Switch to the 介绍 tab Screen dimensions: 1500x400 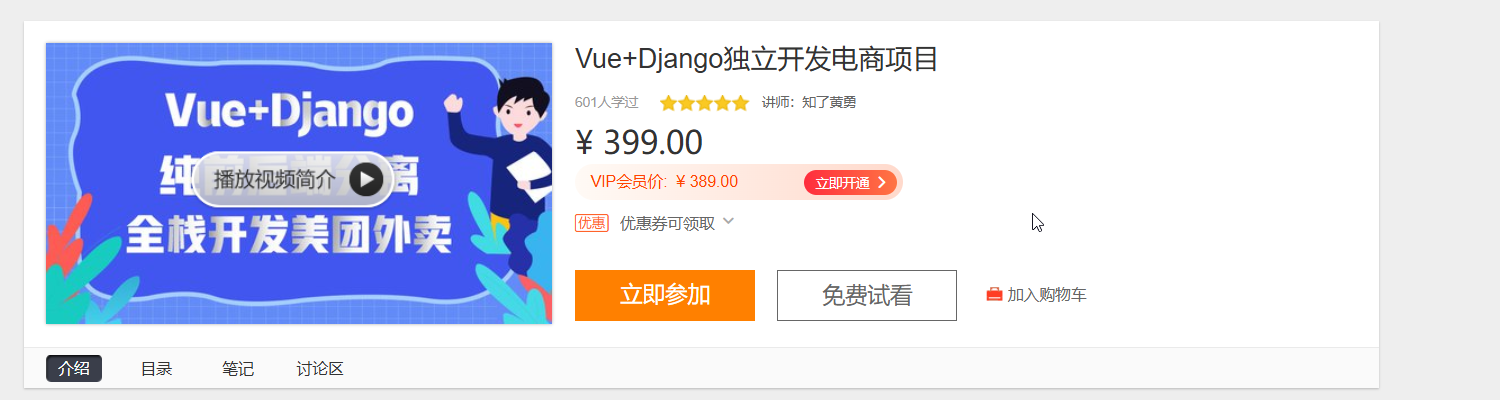73,369
